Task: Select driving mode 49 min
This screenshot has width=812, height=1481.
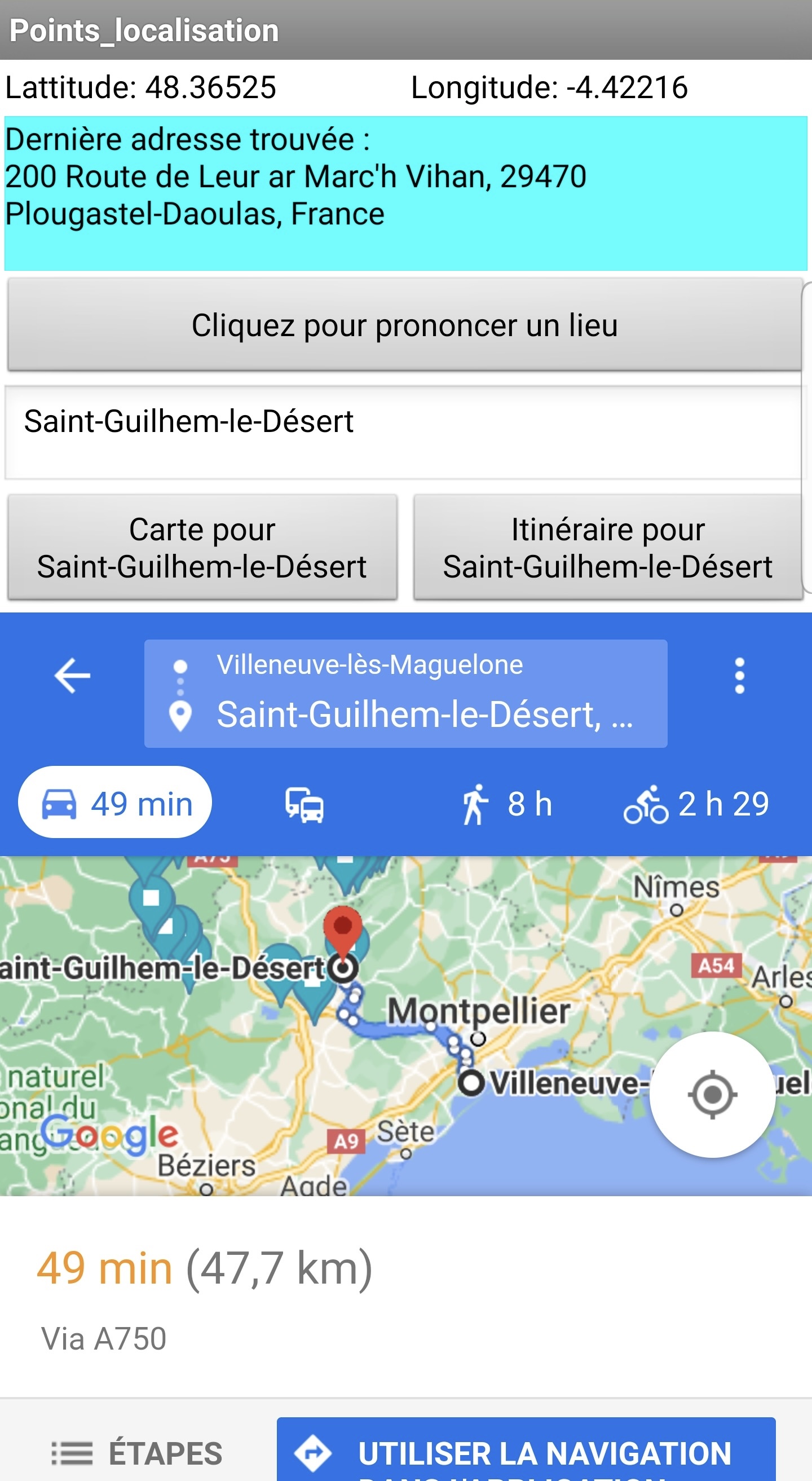Action: pyautogui.click(x=115, y=802)
